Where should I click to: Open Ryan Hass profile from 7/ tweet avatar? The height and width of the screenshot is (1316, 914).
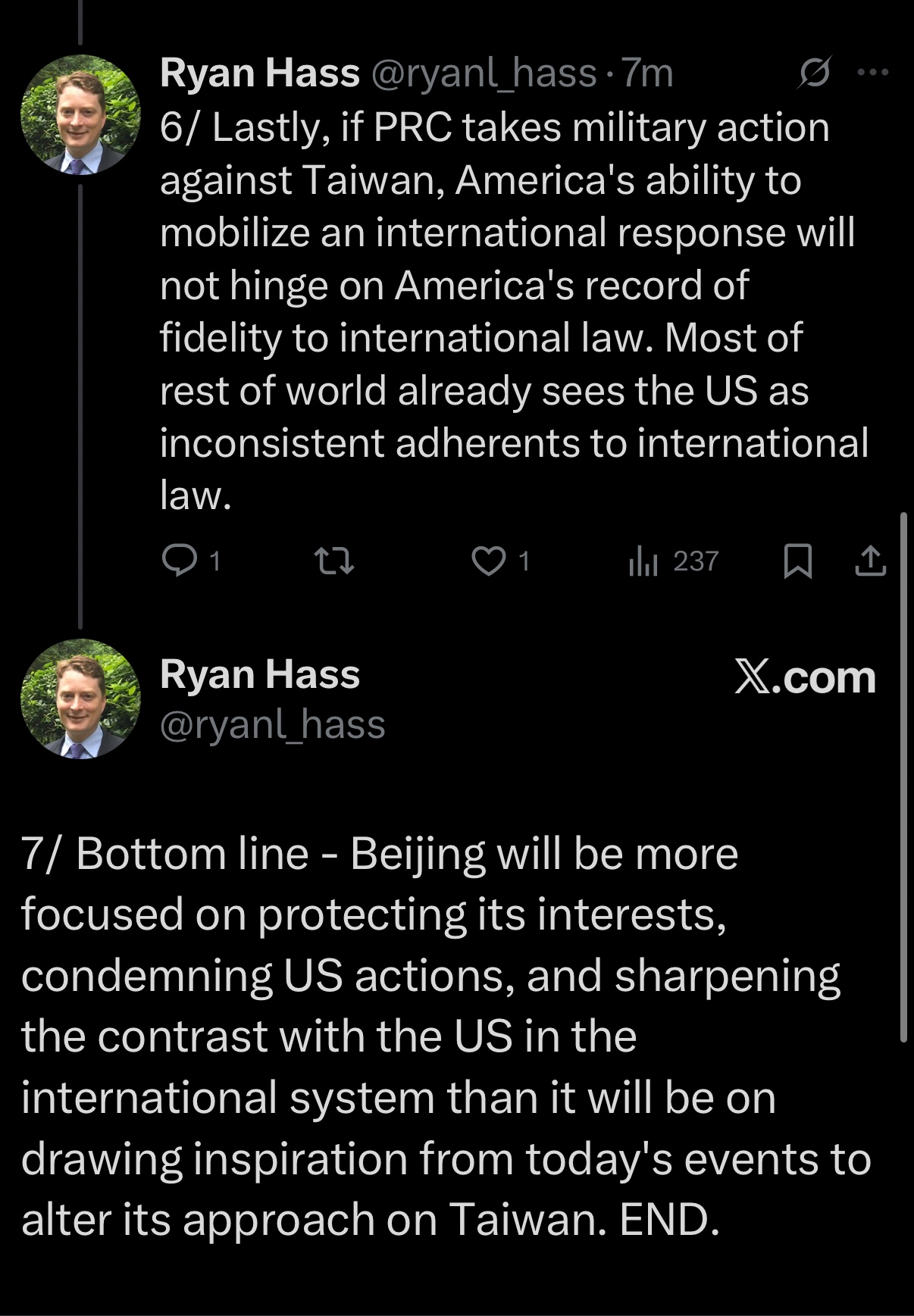pos(80,699)
